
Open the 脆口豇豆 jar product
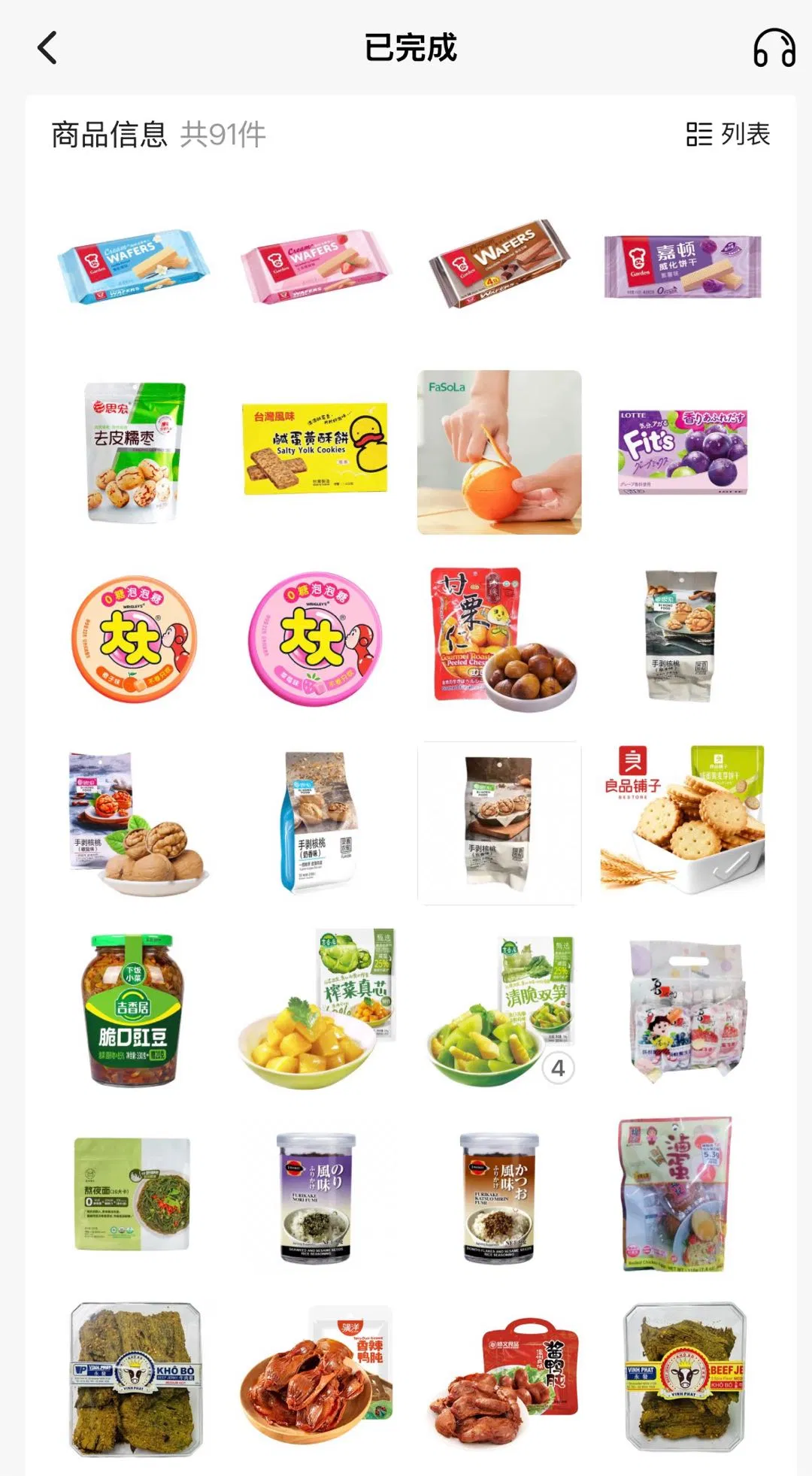(x=133, y=1009)
